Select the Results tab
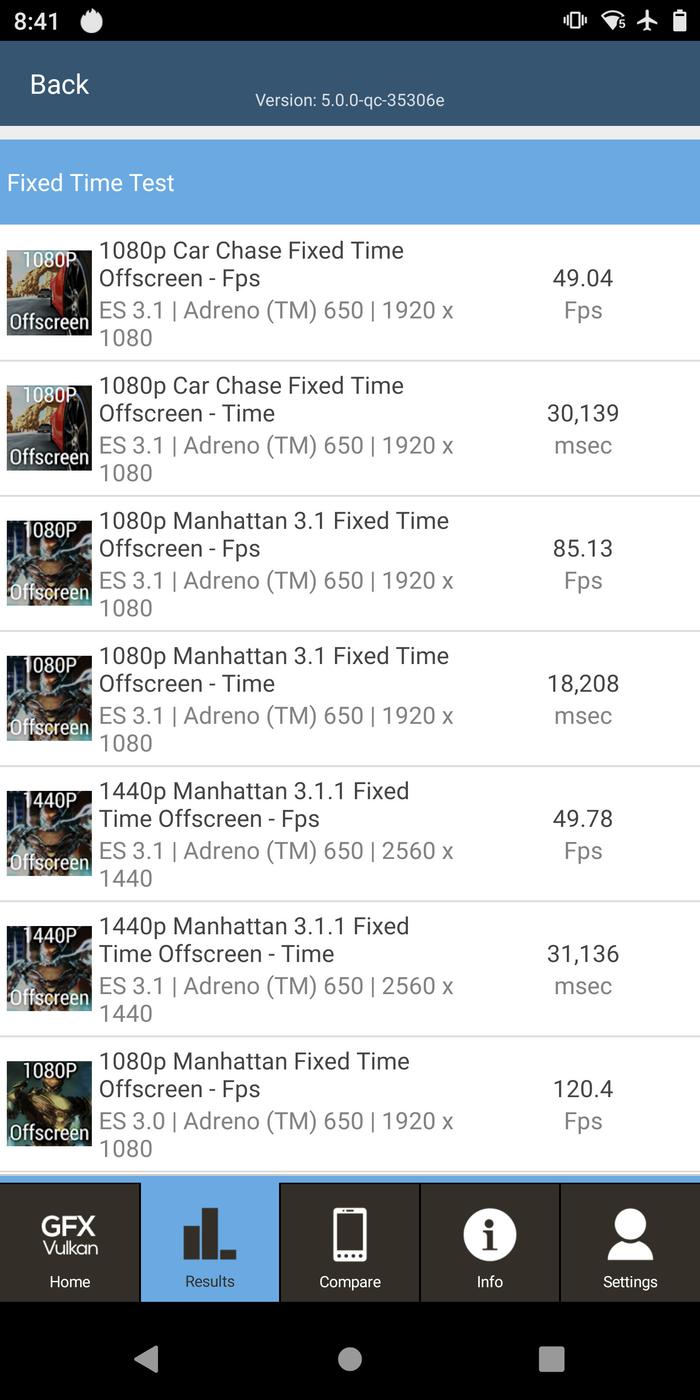The height and width of the screenshot is (1400, 700). [210, 1243]
